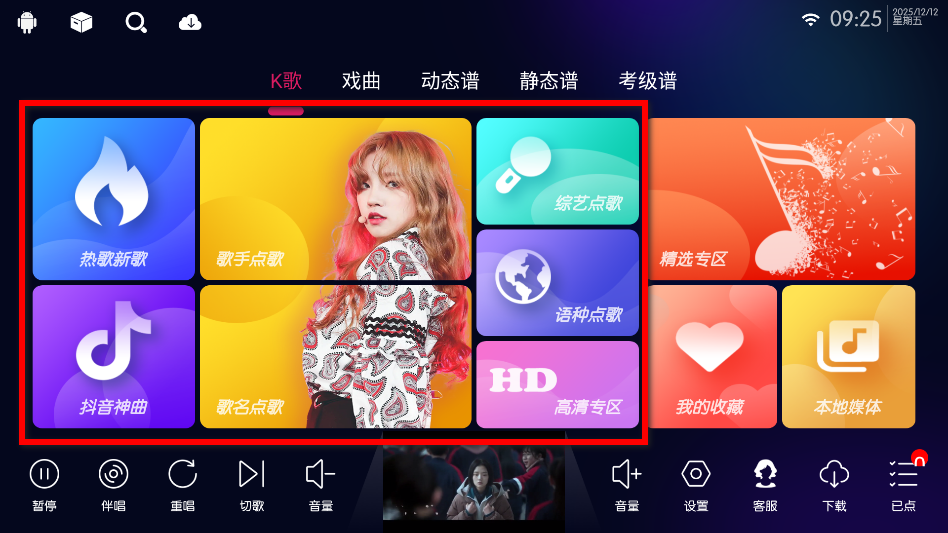Open the search icon in top bar
Screen dimensions: 948x533
click(x=136, y=22)
